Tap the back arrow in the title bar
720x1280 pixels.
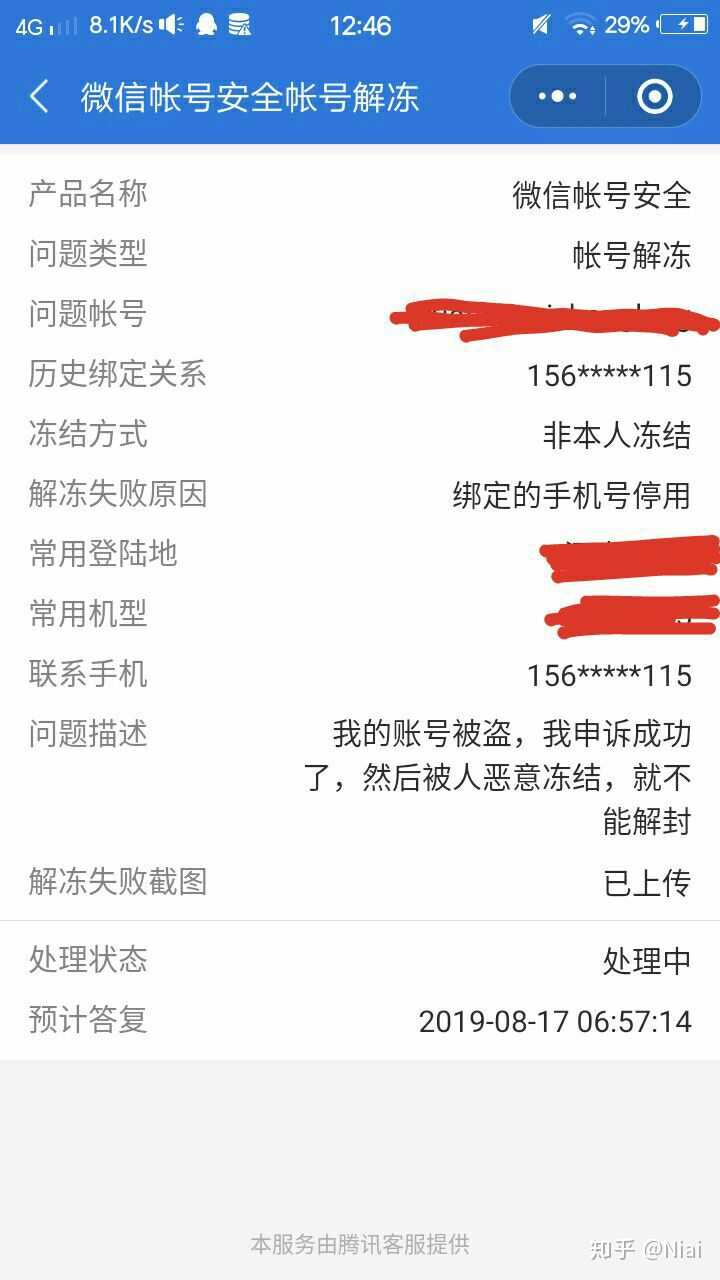[40, 95]
